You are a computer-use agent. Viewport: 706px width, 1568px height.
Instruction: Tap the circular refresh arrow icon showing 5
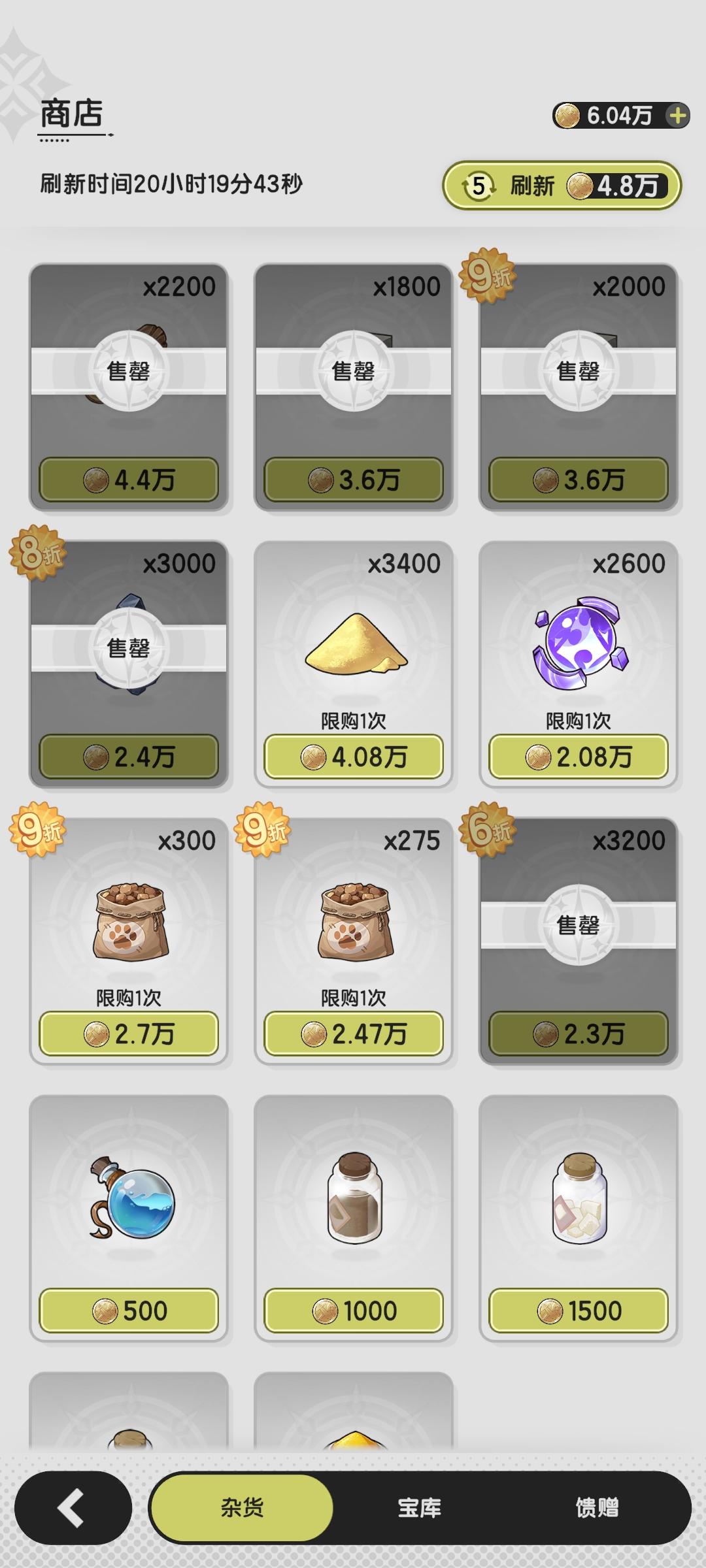(x=477, y=186)
